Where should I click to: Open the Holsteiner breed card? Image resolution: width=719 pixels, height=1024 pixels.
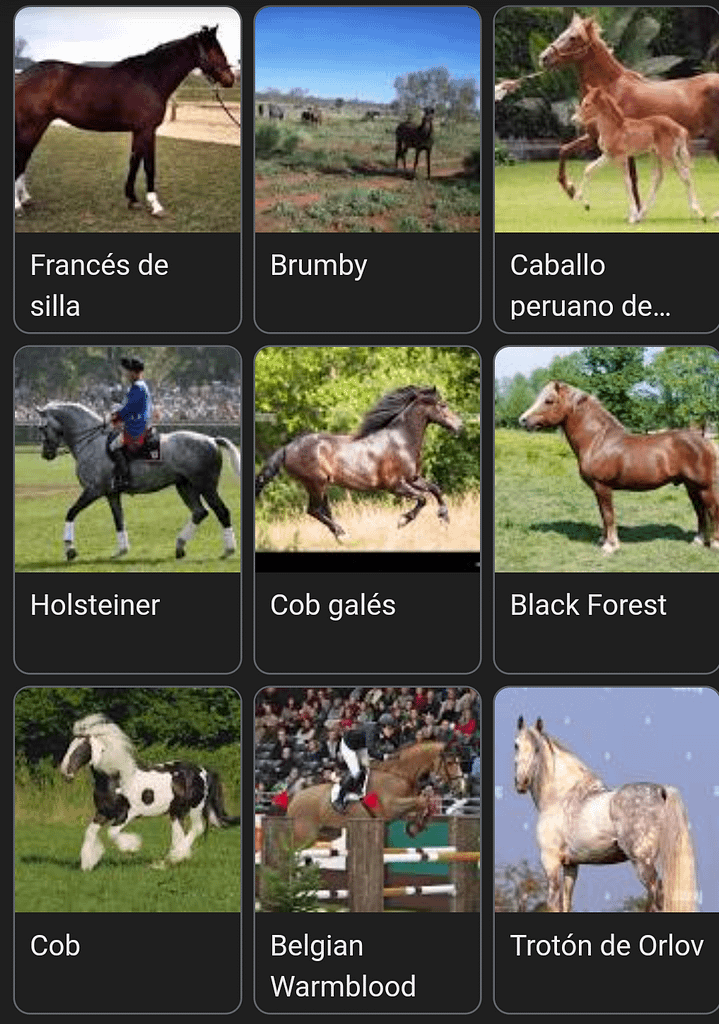pos(127,509)
